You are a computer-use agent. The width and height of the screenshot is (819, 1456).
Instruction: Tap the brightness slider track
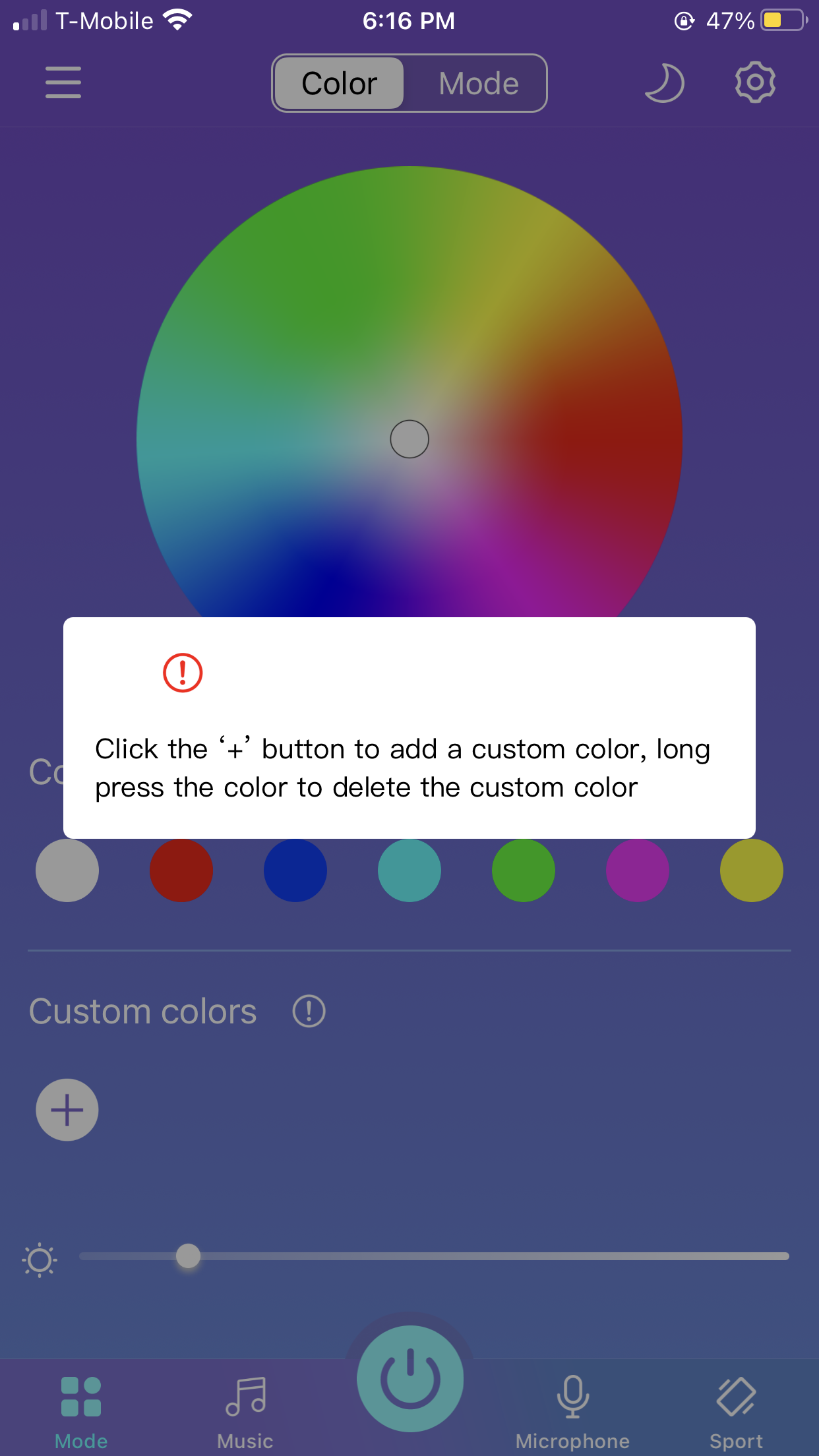point(462,1256)
